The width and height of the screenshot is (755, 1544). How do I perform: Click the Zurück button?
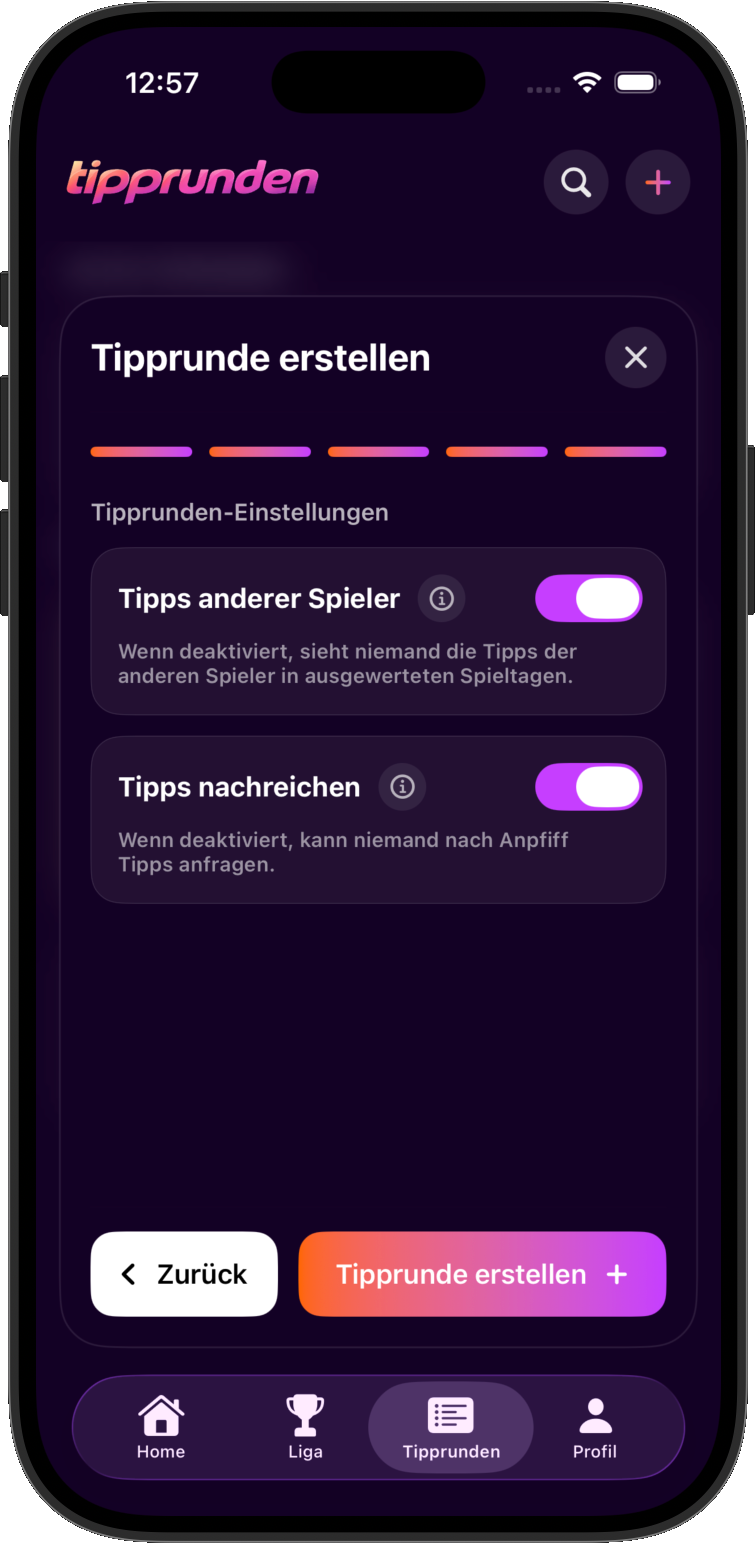click(x=184, y=1274)
